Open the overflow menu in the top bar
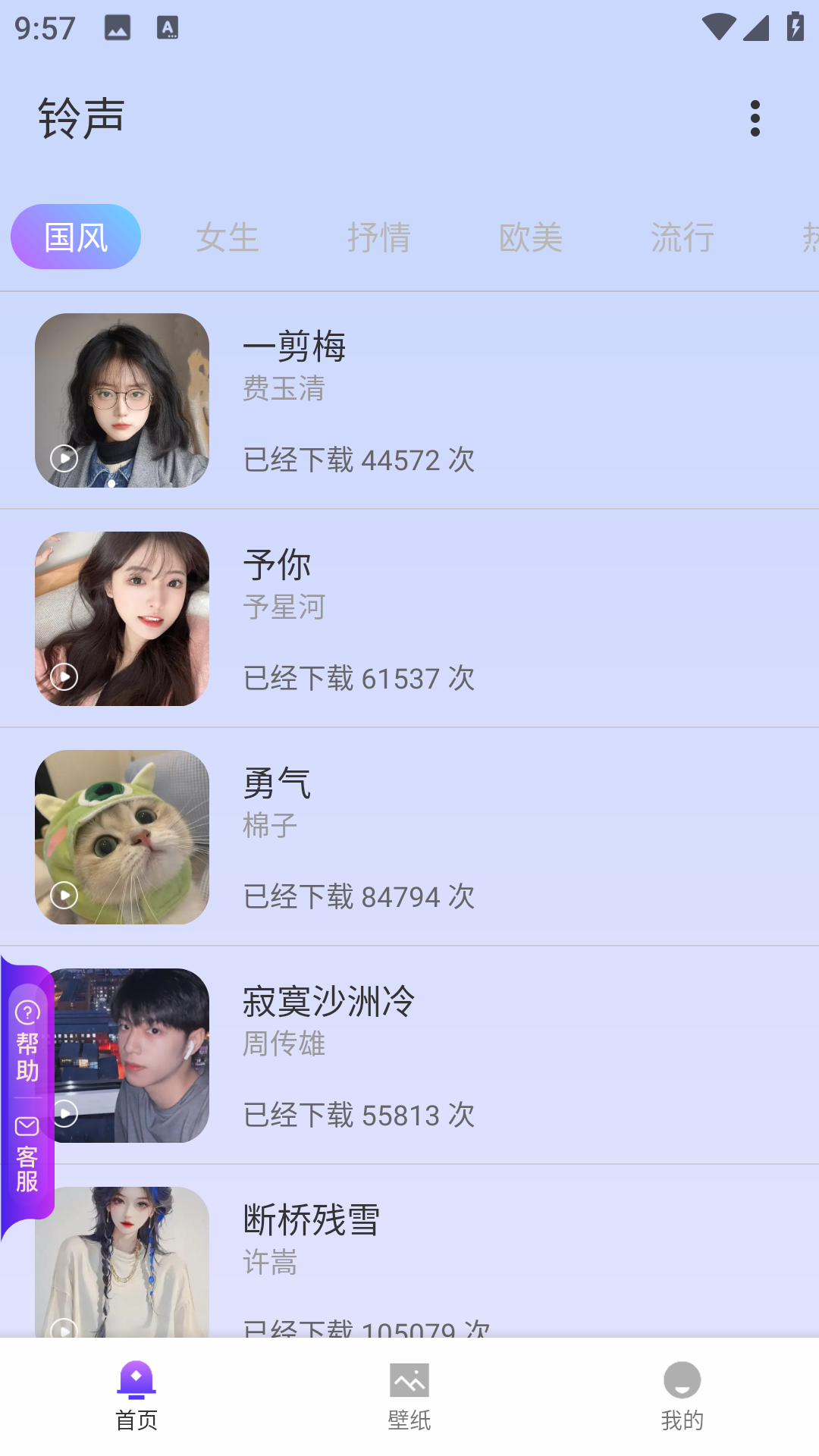The width and height of the screenshot is (819, 1456). 755,119
